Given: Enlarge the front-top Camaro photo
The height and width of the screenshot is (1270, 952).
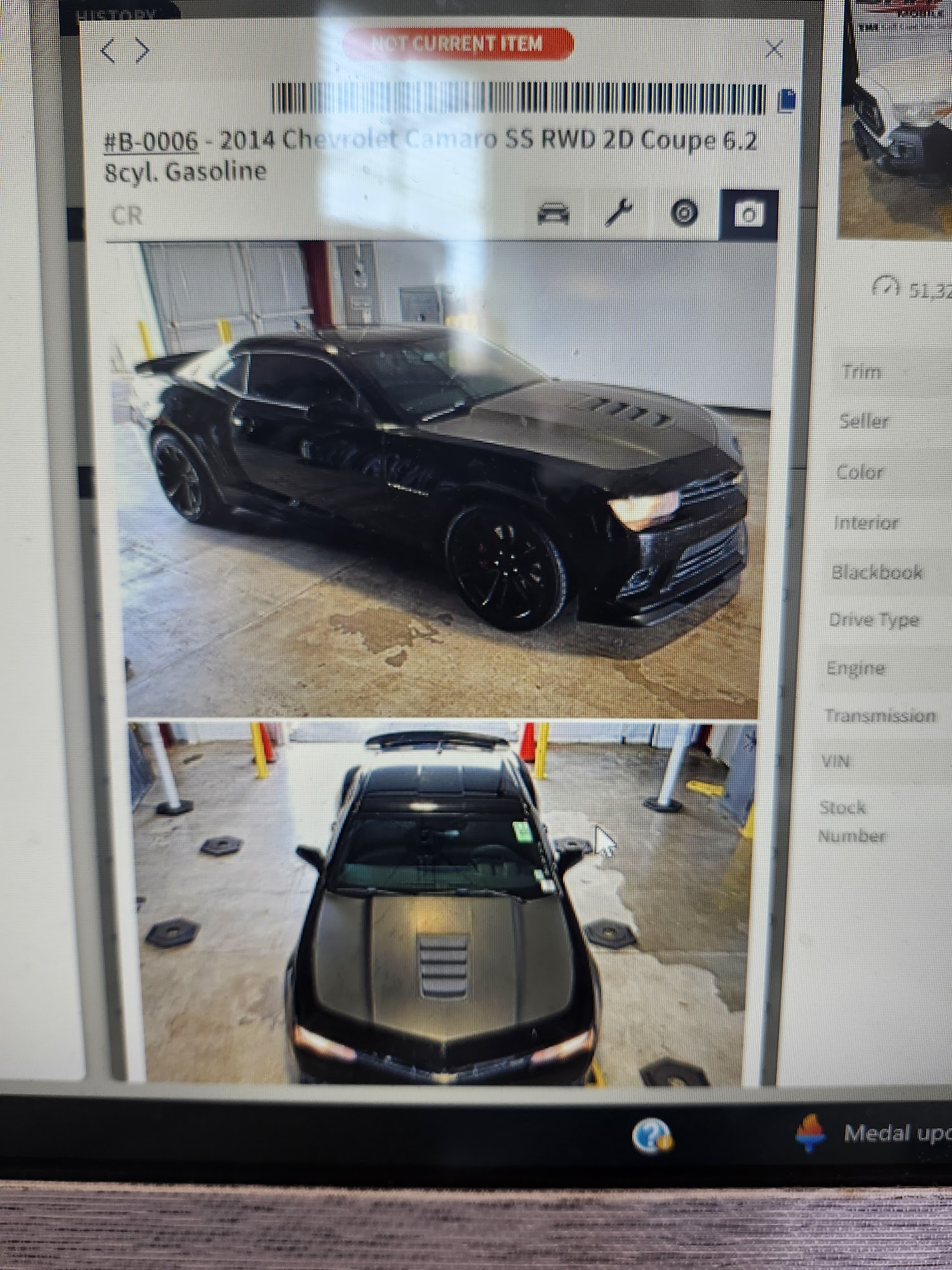Looking at the screenshot, I should click(x=441, y=902).
